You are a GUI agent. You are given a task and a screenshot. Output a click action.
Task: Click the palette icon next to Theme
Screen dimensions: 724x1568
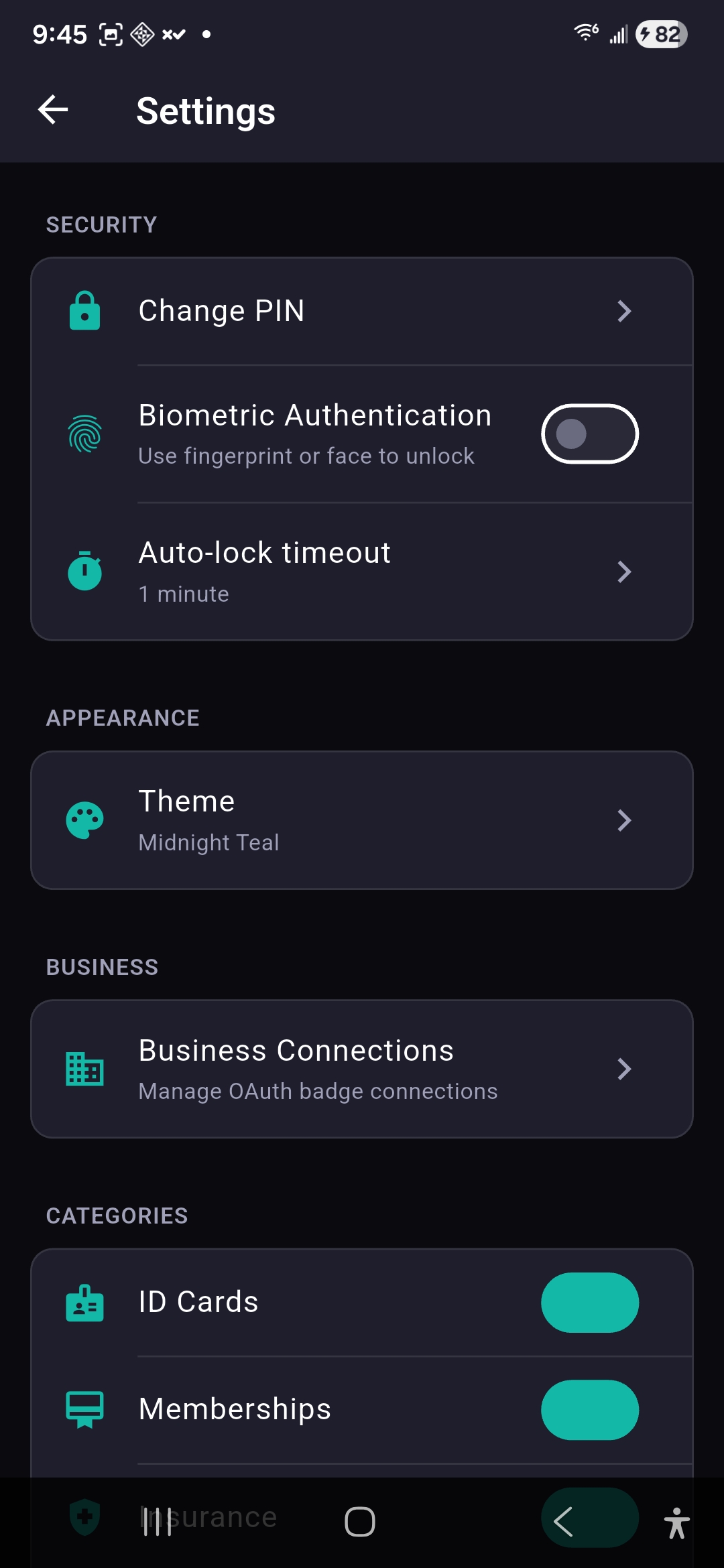coord(84,820)
